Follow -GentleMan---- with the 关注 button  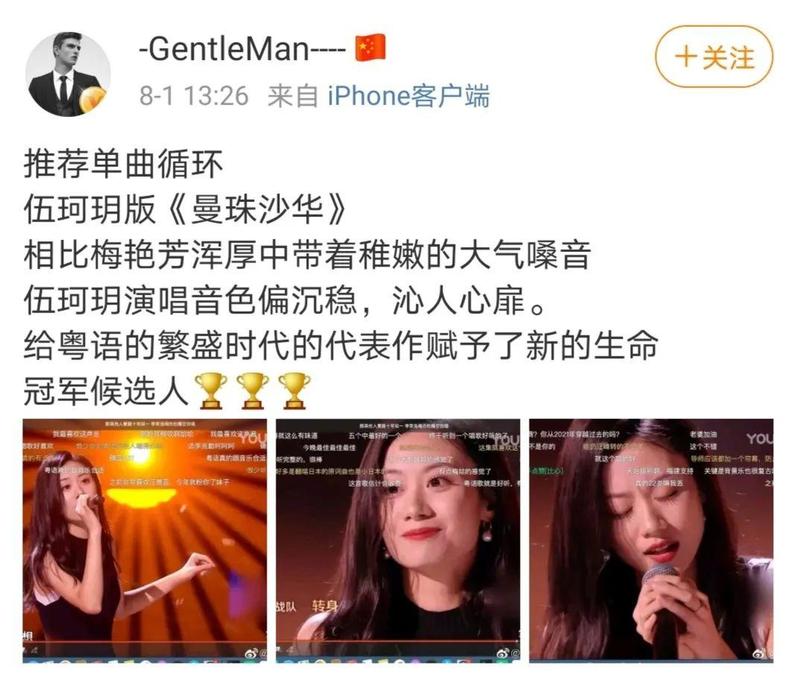click(x=714, y=57)
